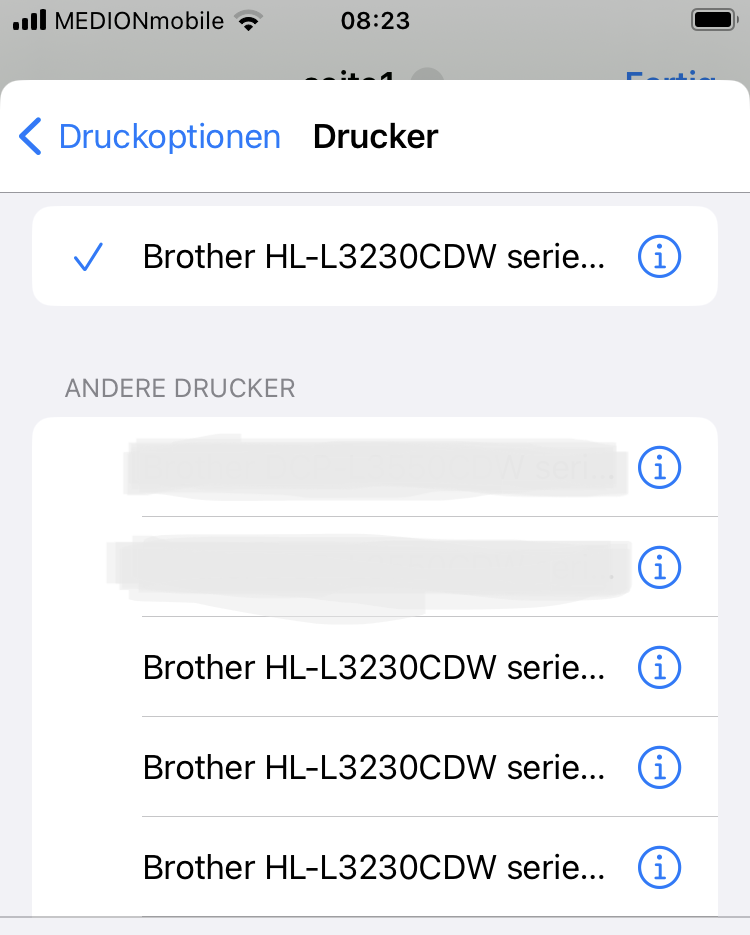Go back to Druckoptionen
Viewport: 750px width, 935px height.
150,137
